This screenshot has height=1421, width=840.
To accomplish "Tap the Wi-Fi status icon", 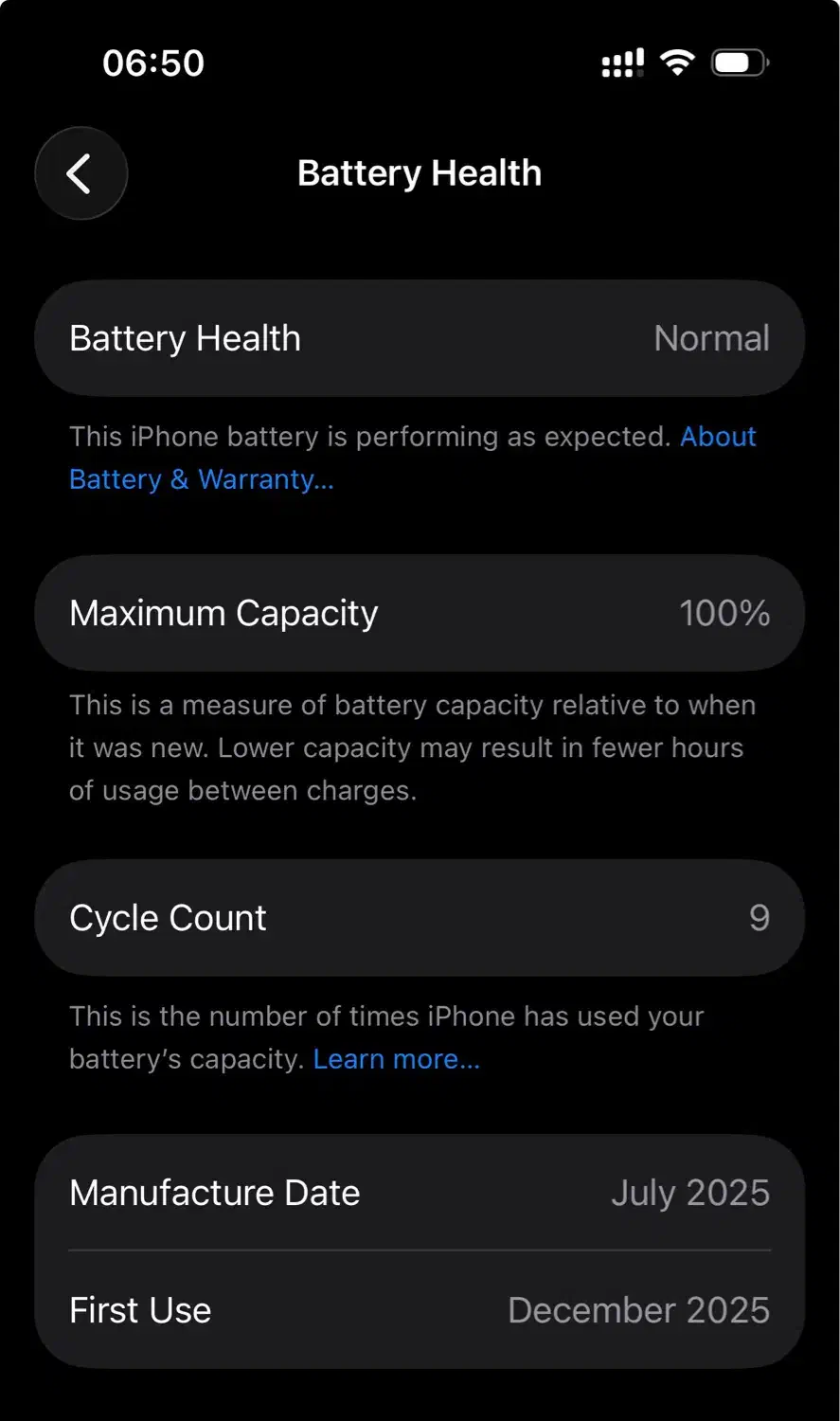I will pos(678,62).
